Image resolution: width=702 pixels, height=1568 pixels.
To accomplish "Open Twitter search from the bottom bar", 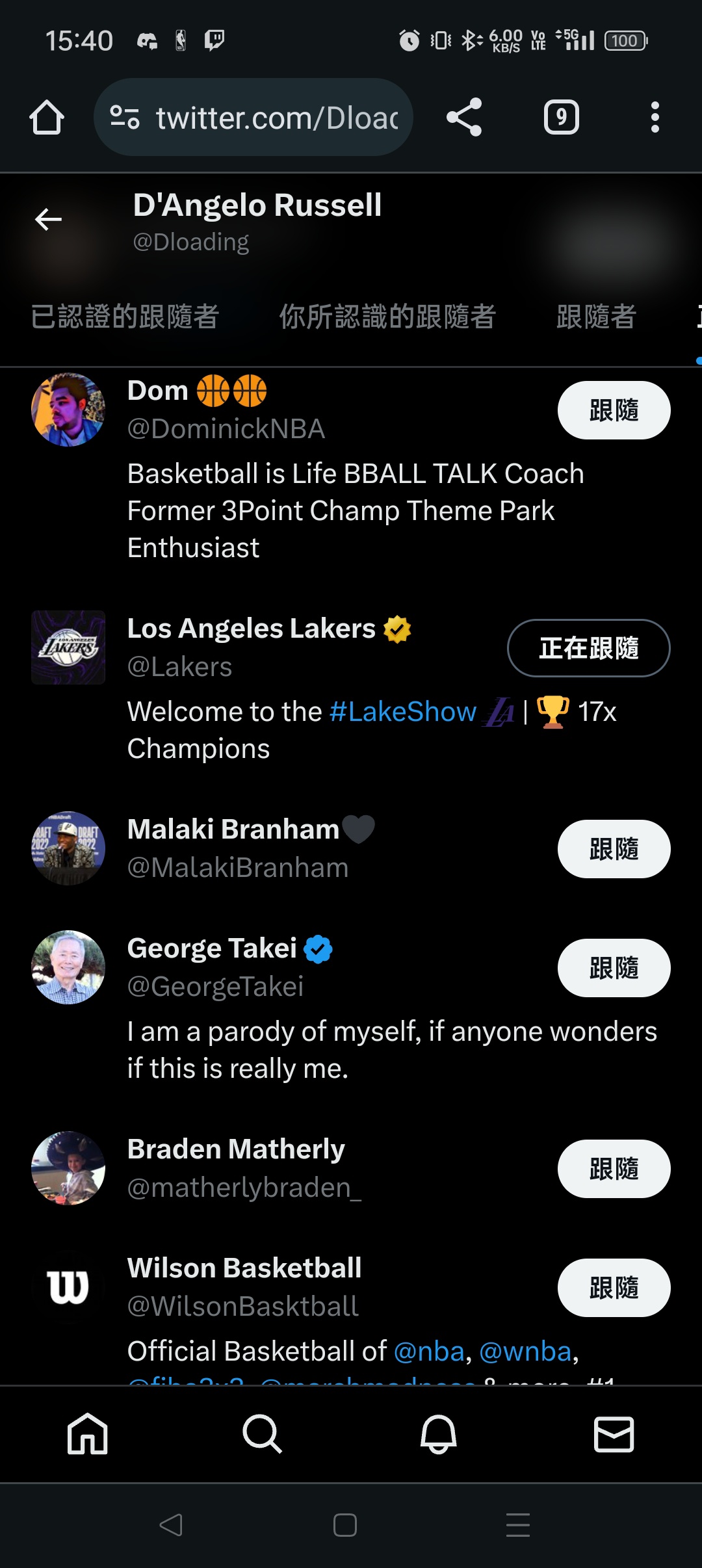I will point(263,1434).
